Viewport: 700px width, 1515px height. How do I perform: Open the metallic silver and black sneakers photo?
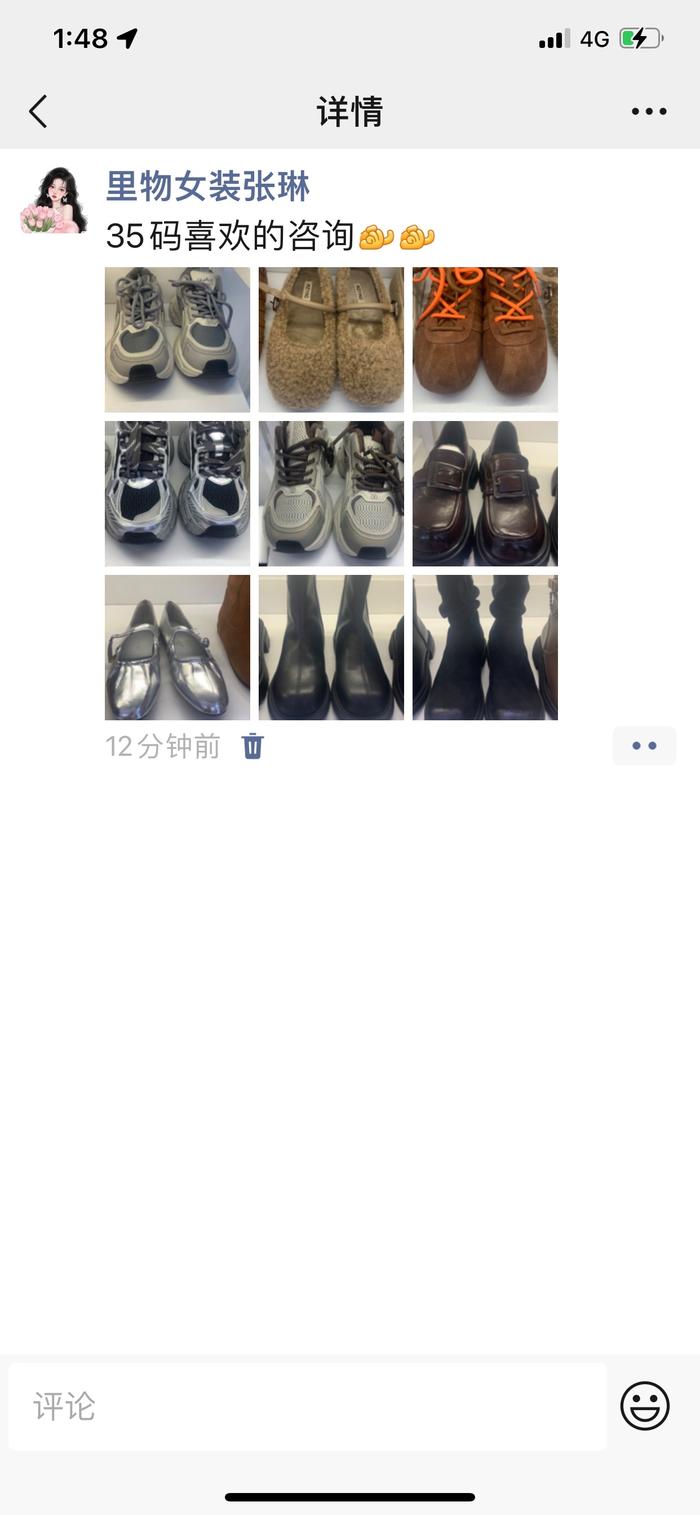178,493
